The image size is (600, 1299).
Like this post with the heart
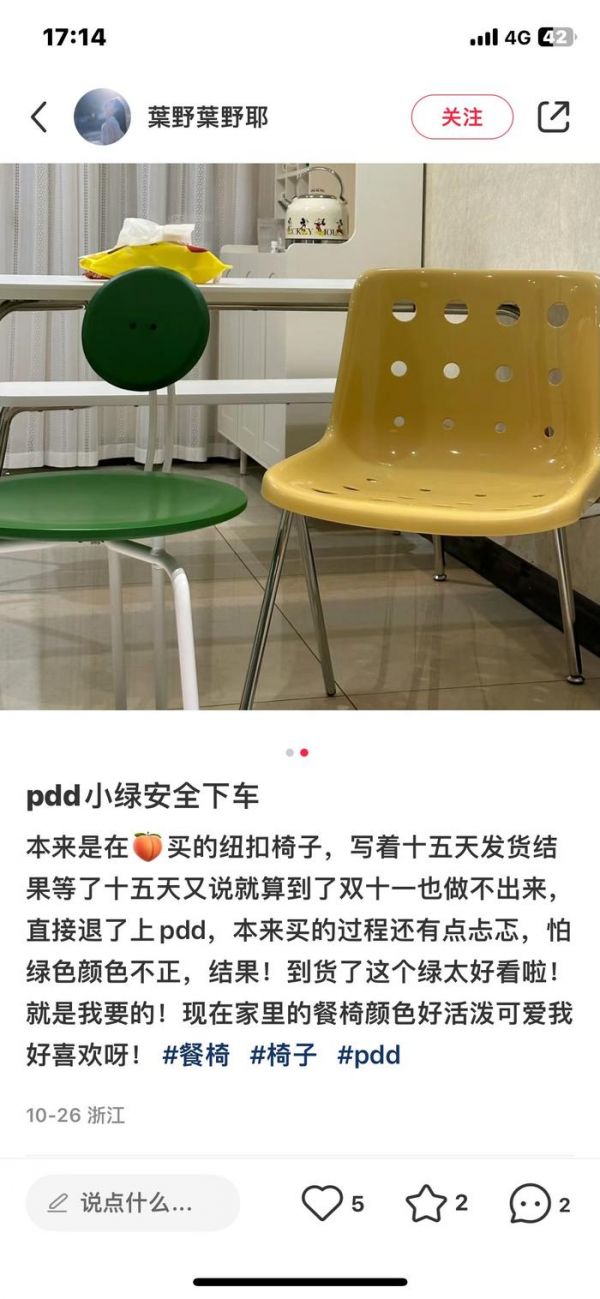pos(322,1203)
